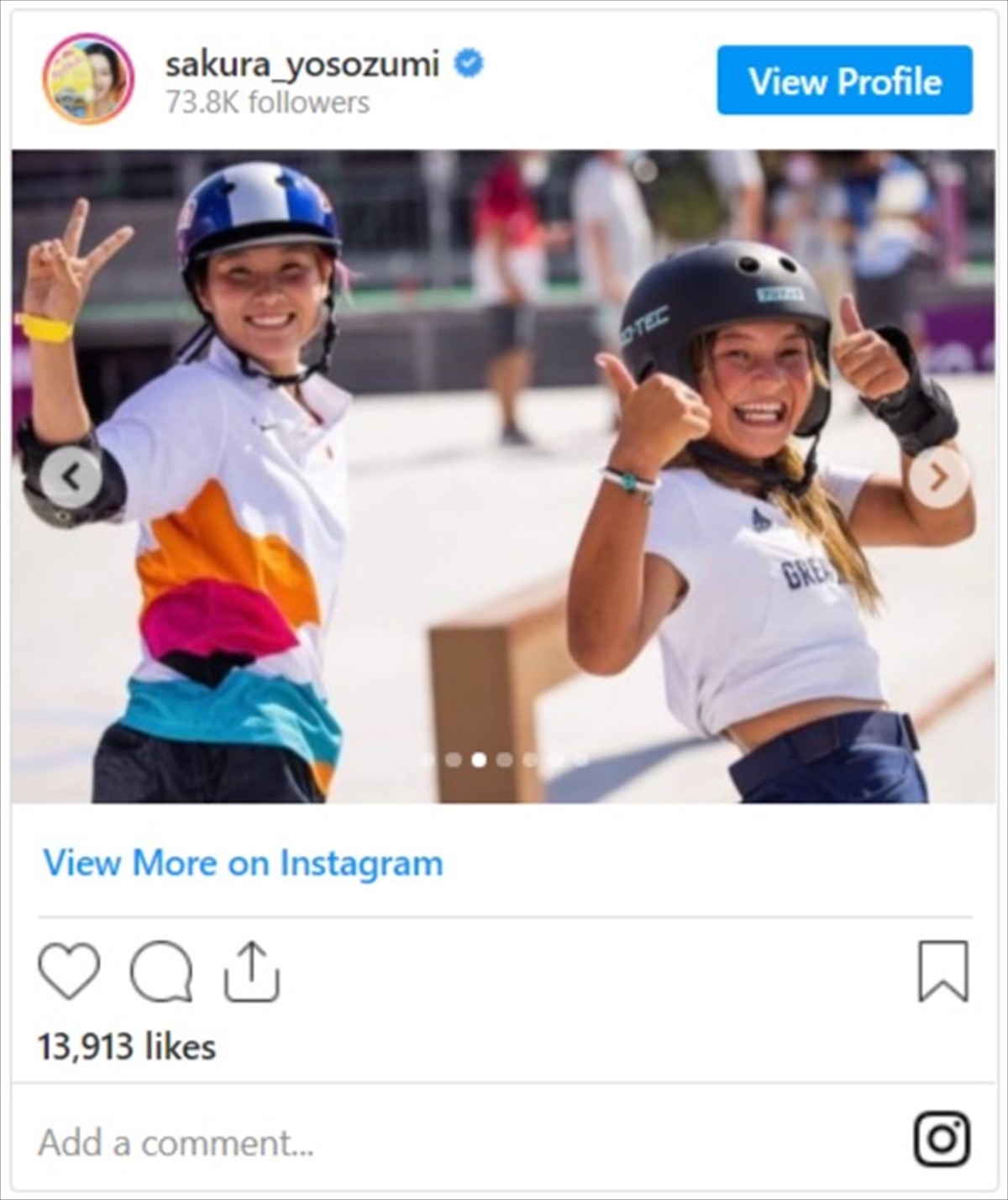Open the comment bubble icon

coord(160,972)
